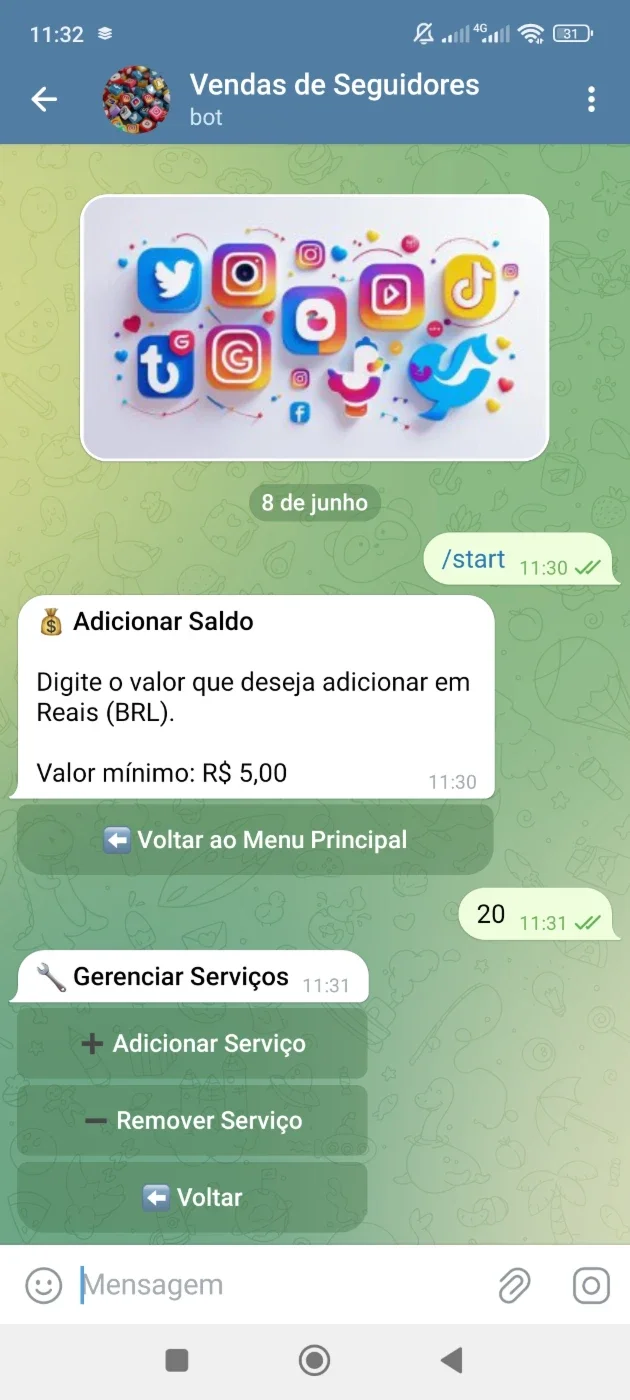The height and width of the screenshot is (1400, 630).
Task: Attach a file with the paperclip
Action: pyautogui.click(x=514, y=1285)
